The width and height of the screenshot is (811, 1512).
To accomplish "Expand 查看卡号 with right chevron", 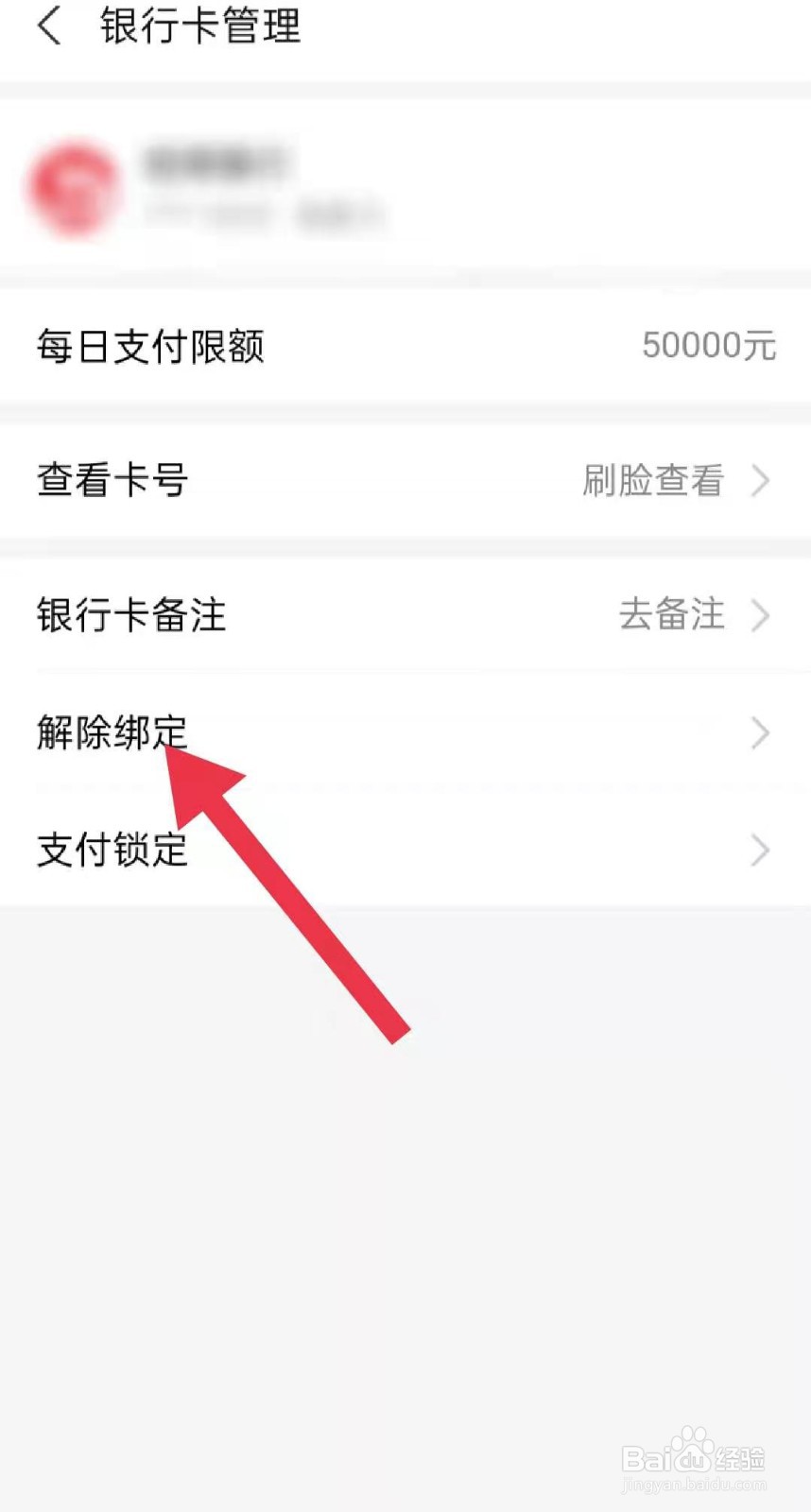I will pos(761,481).
